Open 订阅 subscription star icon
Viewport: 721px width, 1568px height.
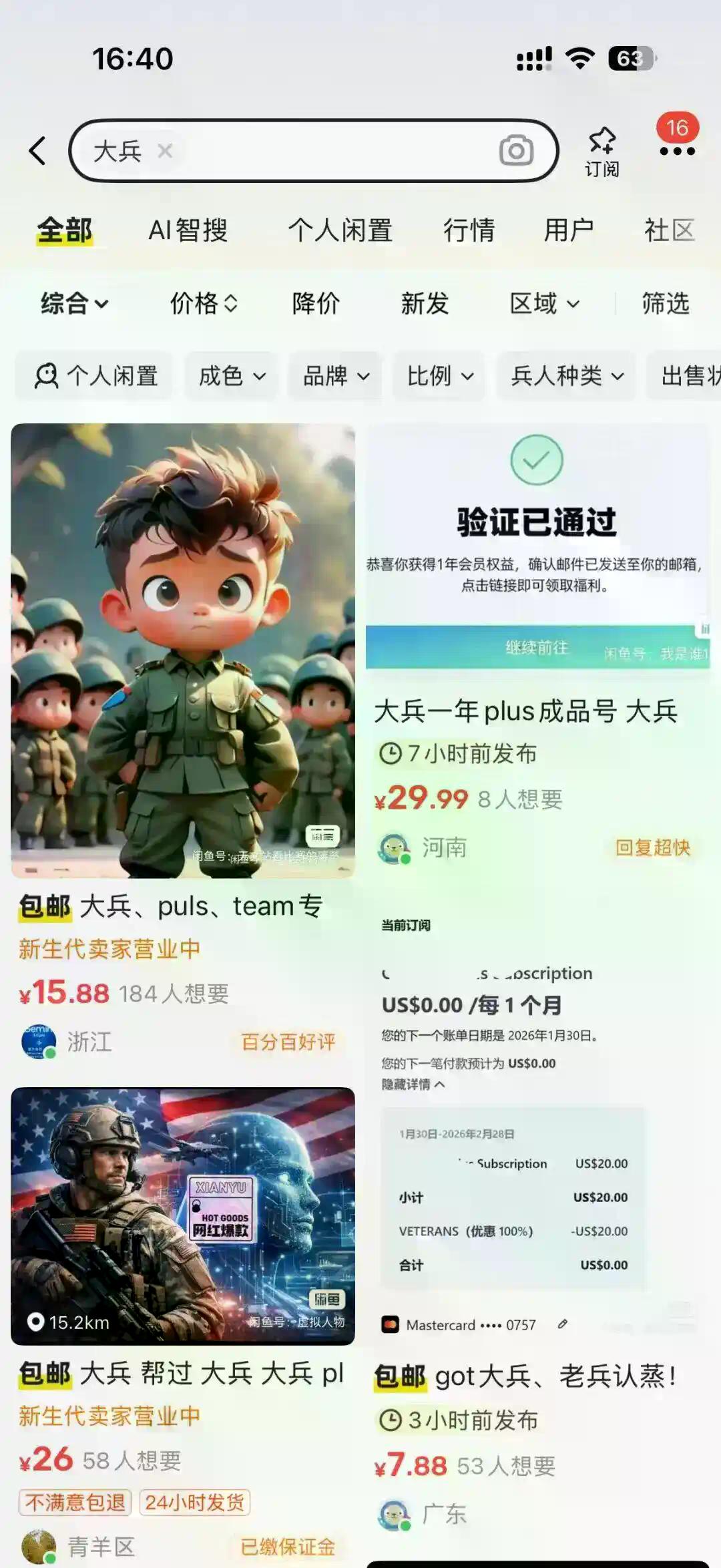[x=600, y=148]
